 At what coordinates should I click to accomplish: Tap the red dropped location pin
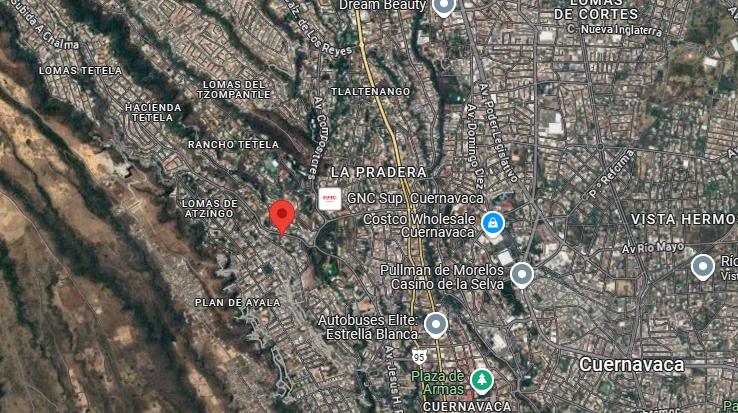(x=282, y=218)
